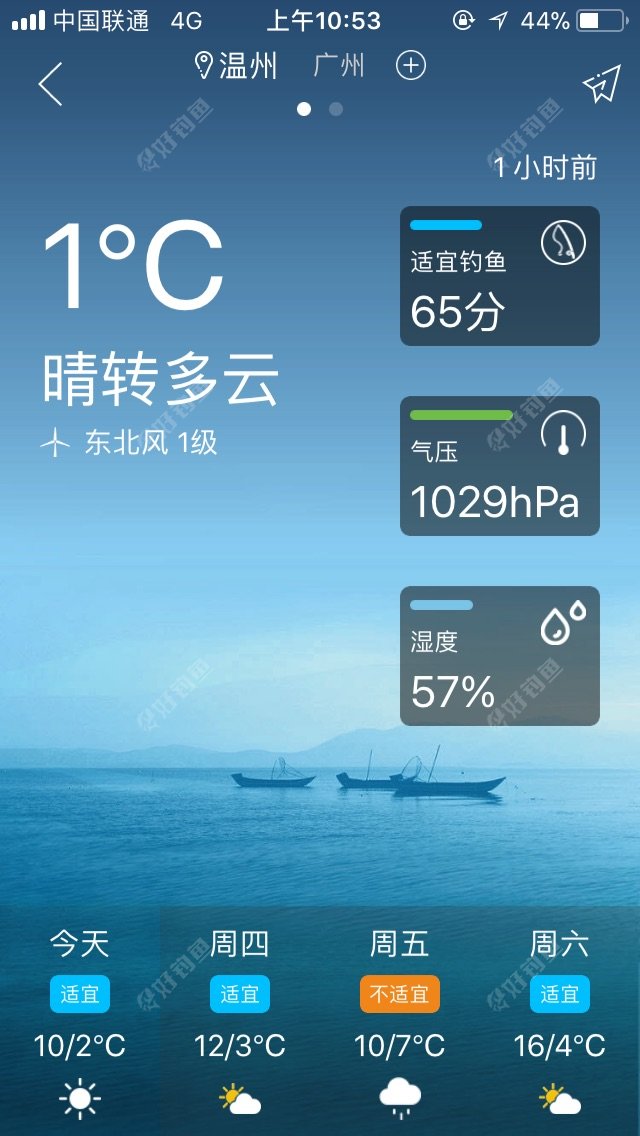The image size is (640, 1136).
Task: View 周四 forecast details
Action: pyautogui.click(x=240, y=1020)
